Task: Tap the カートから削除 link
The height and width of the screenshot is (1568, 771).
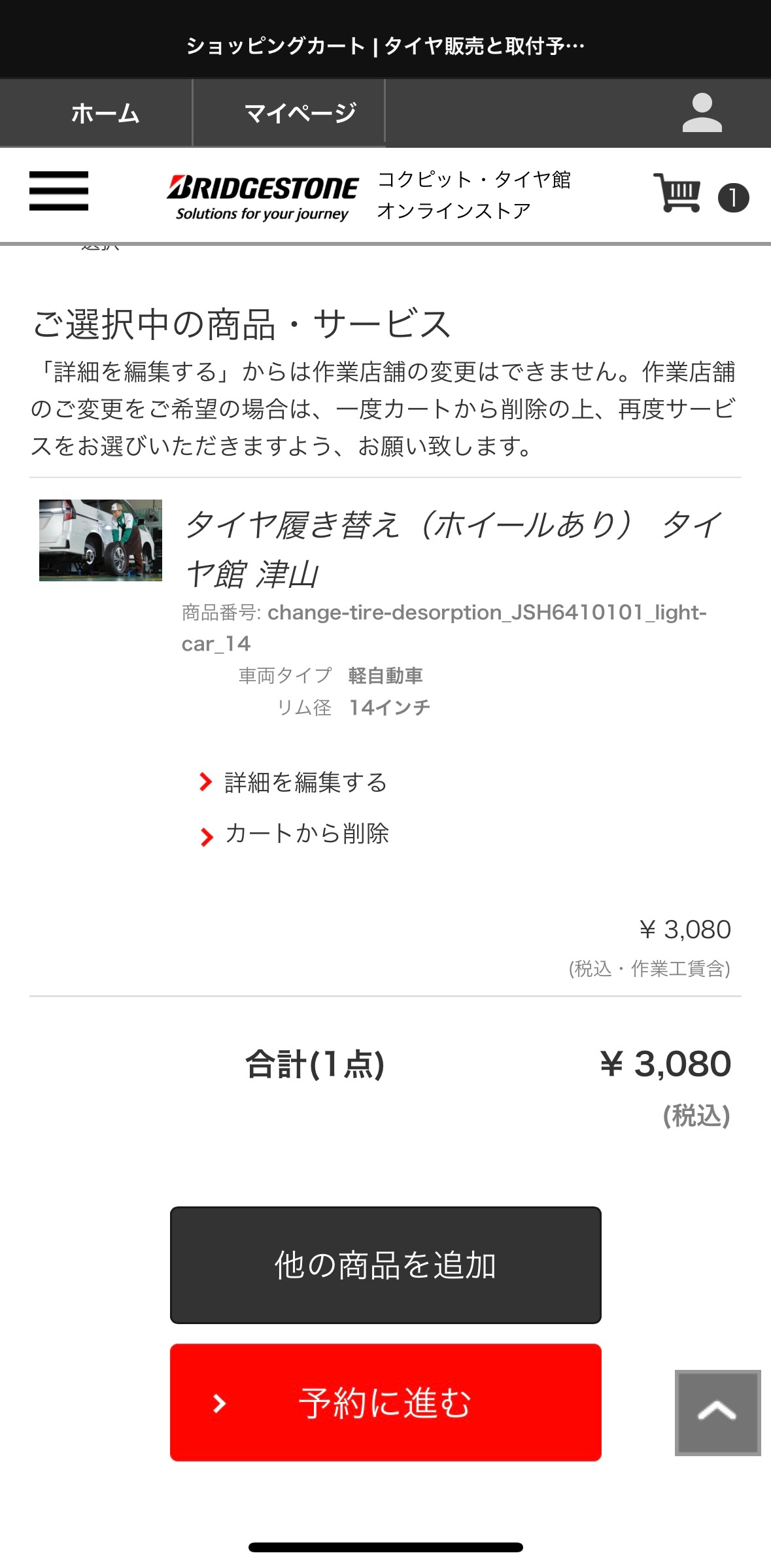Action: coord(306,834)
